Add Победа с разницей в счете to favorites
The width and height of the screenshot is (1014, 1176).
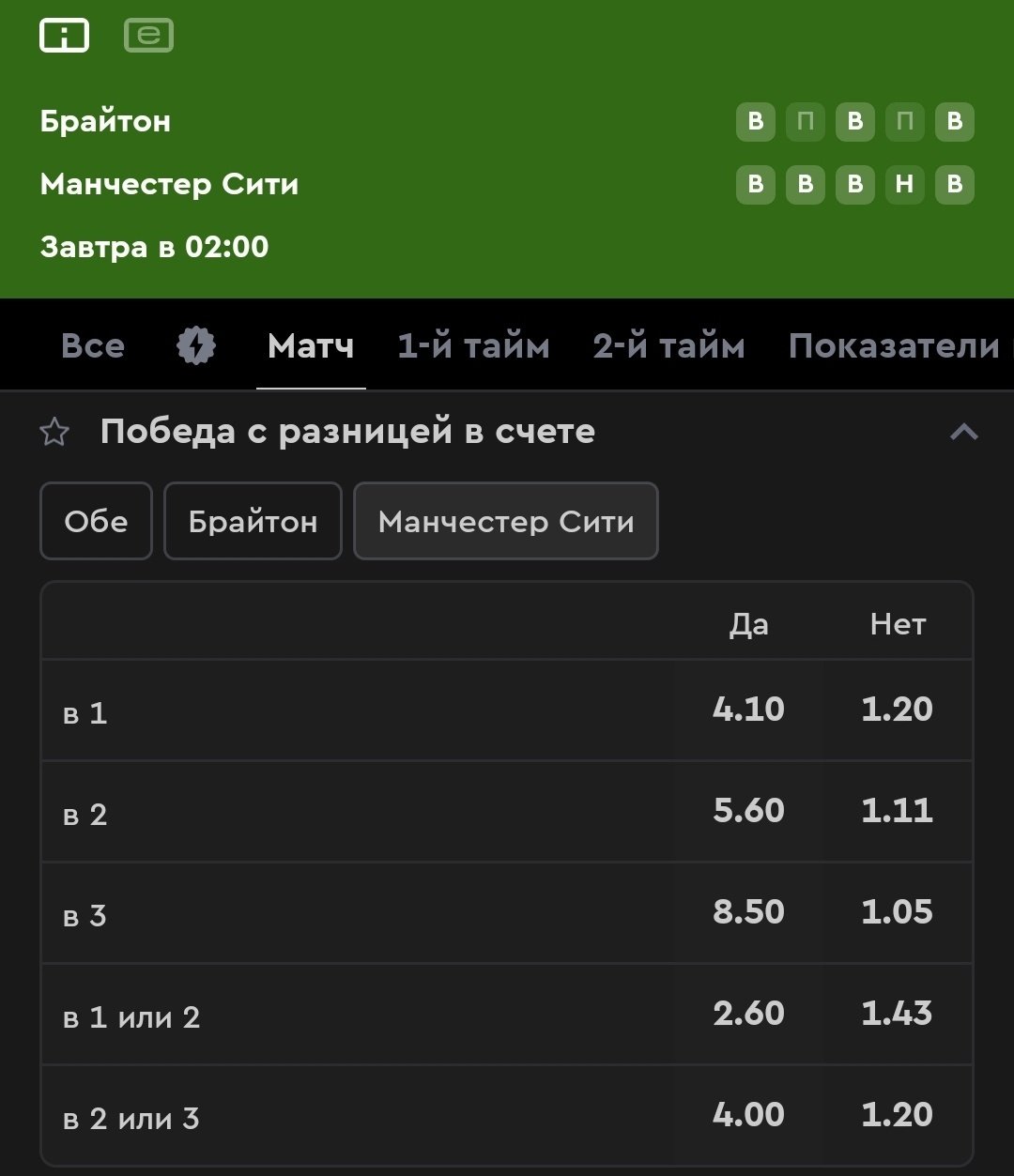pos(54,433)
